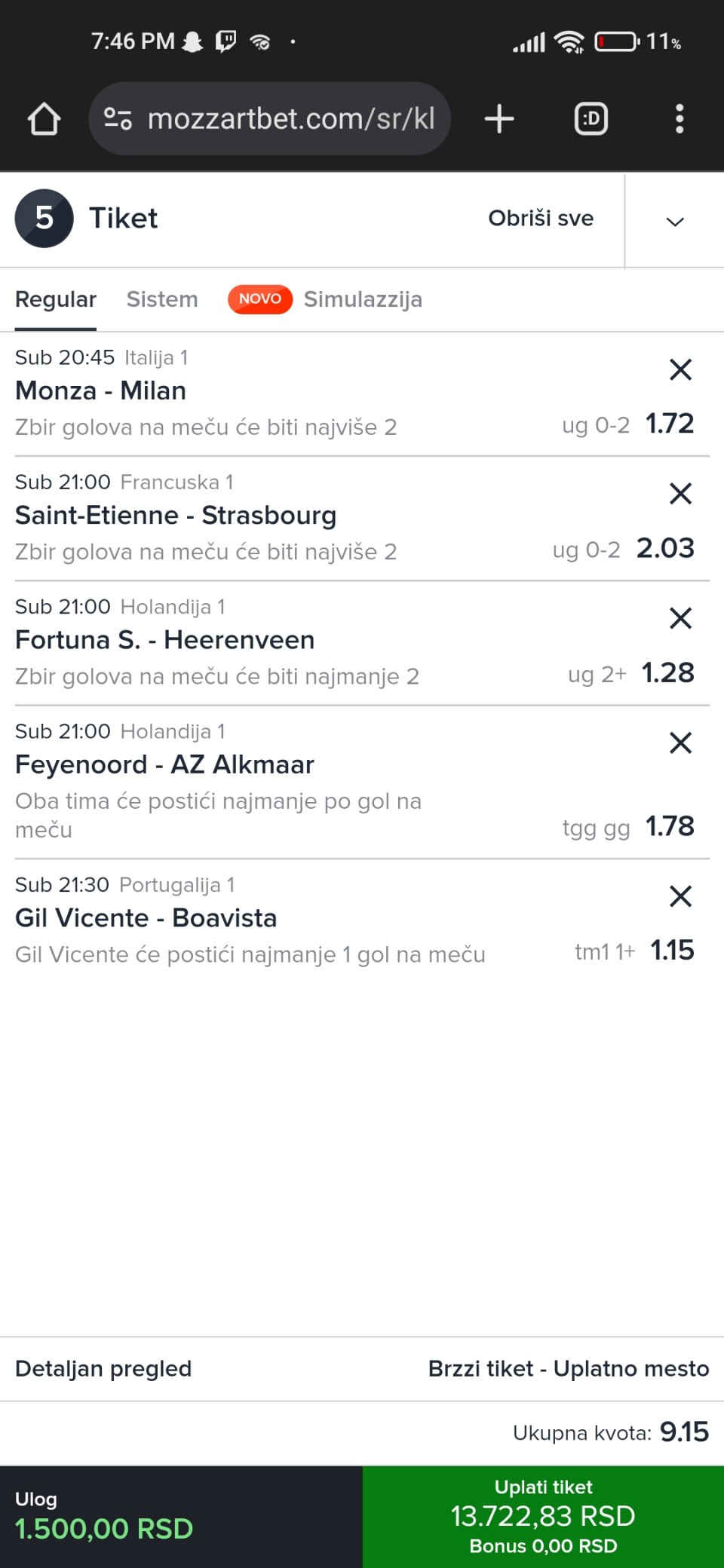Open Brzzi tiket - Uplatno mesto
724x1568 pixels.
point(569,1369)
